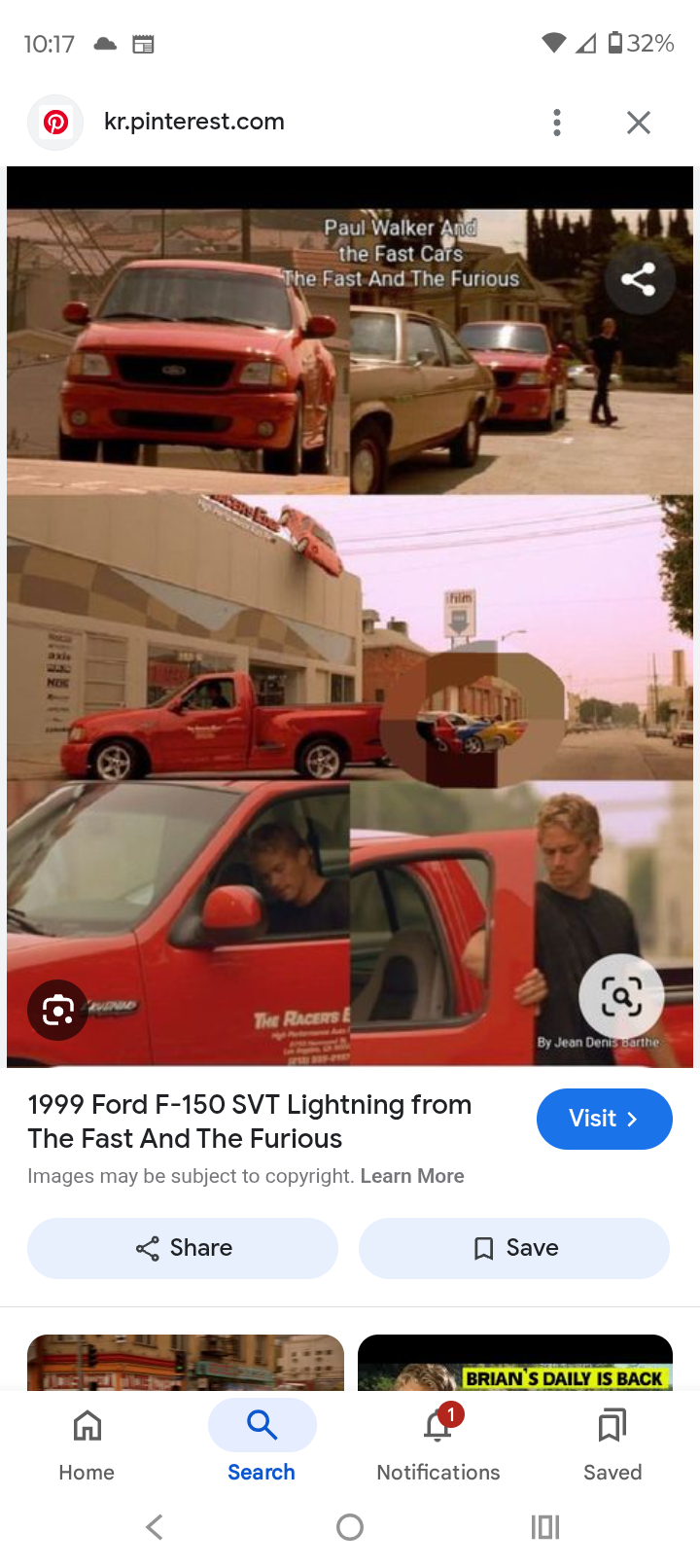
Task: Visit the Pinterest source page
Action: [604, 1119]
